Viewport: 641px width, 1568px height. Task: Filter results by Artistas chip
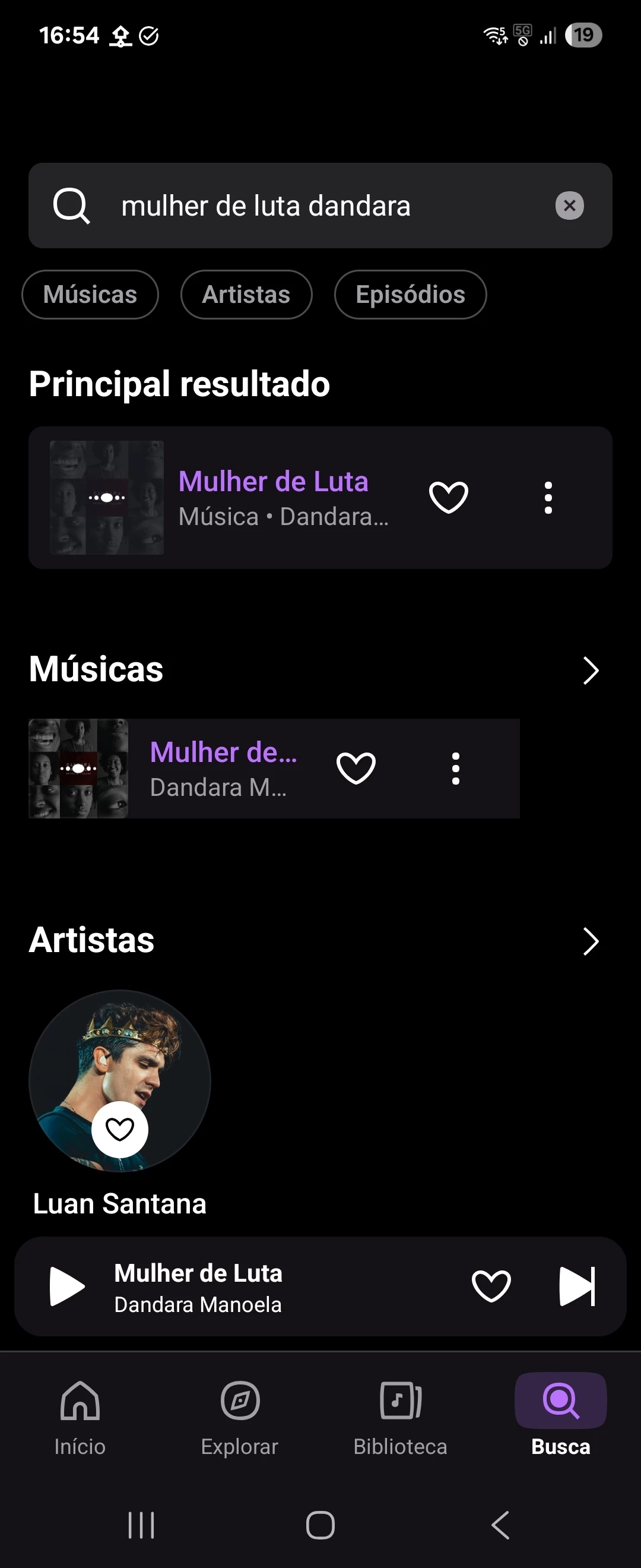pos(246,295)
